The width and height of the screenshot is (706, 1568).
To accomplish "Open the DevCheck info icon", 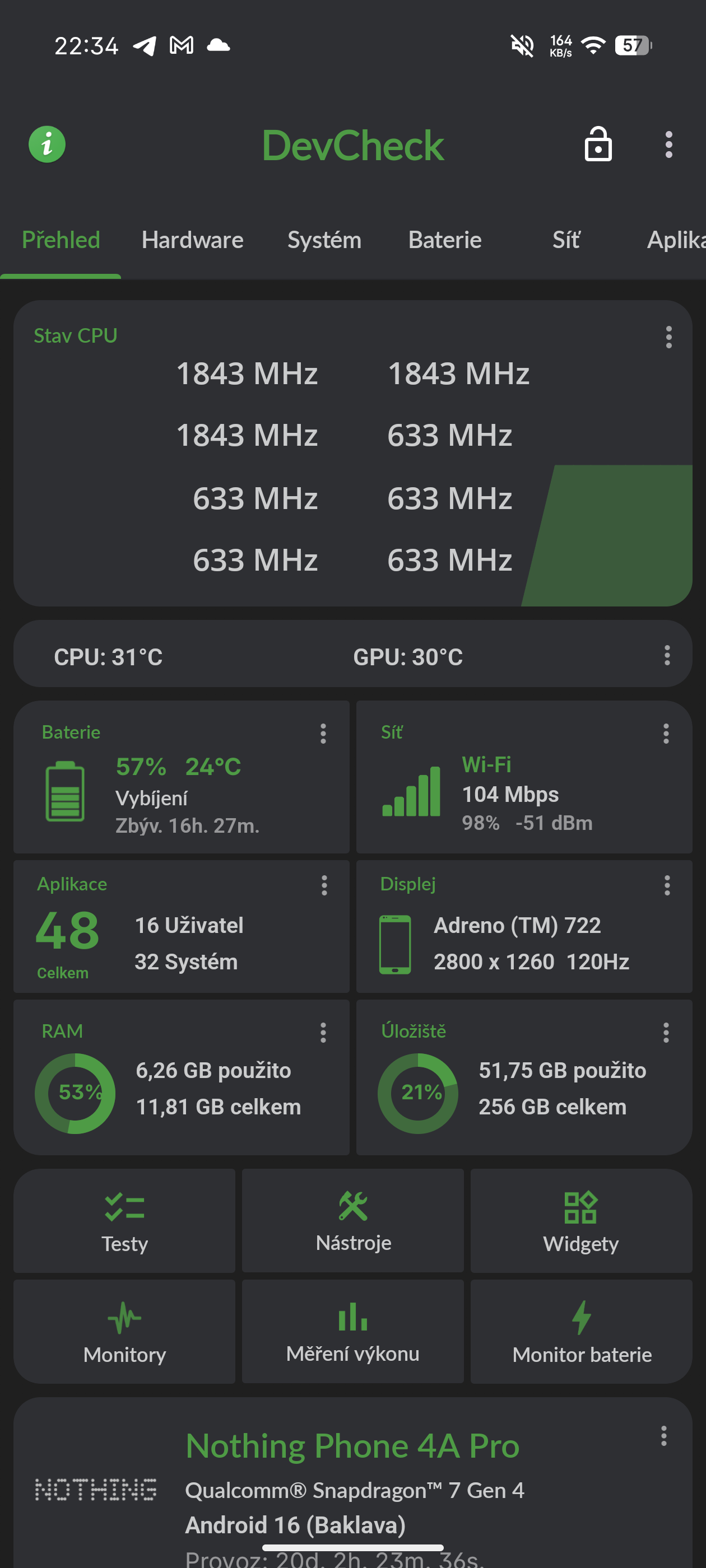I will [46, 144].
